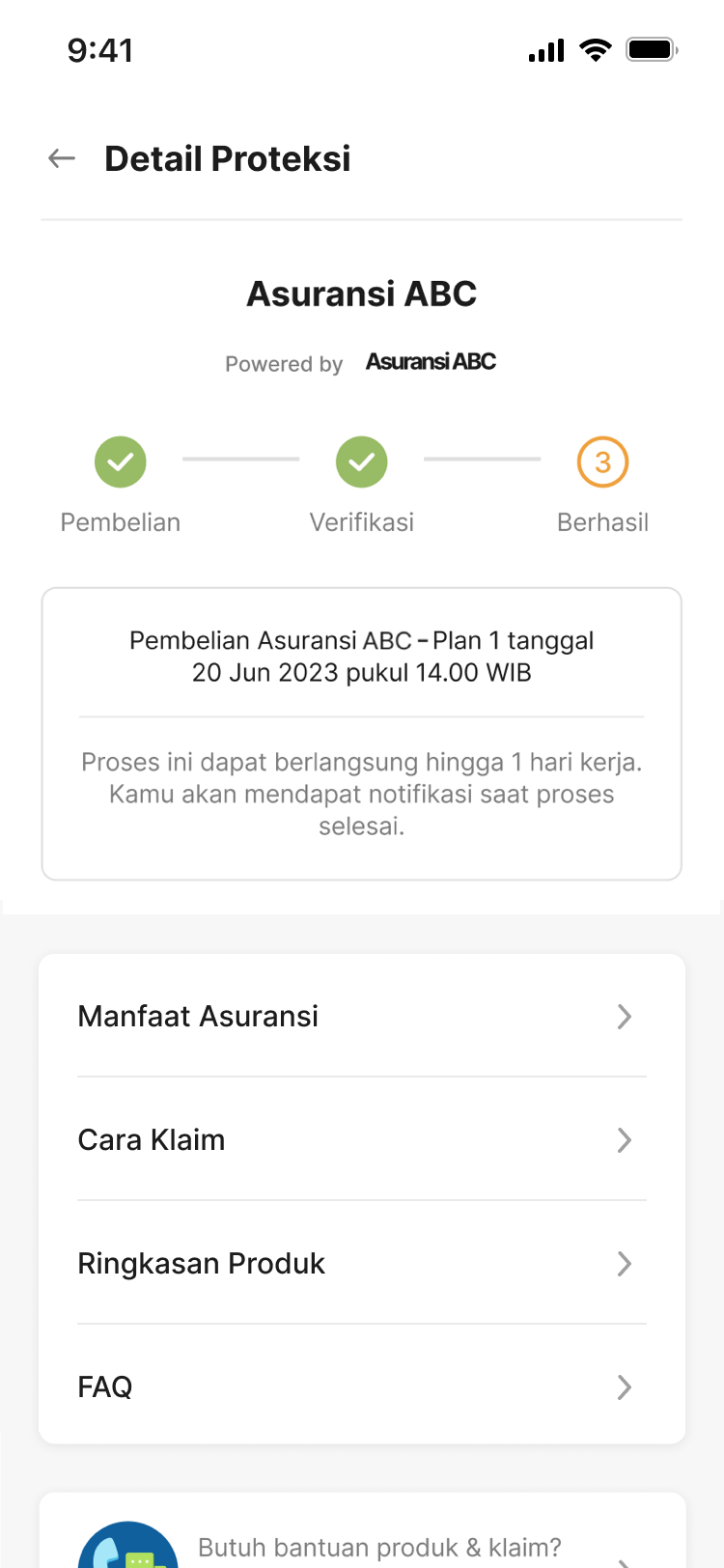Open Manfaat Asuransi details

(361, 1016)
